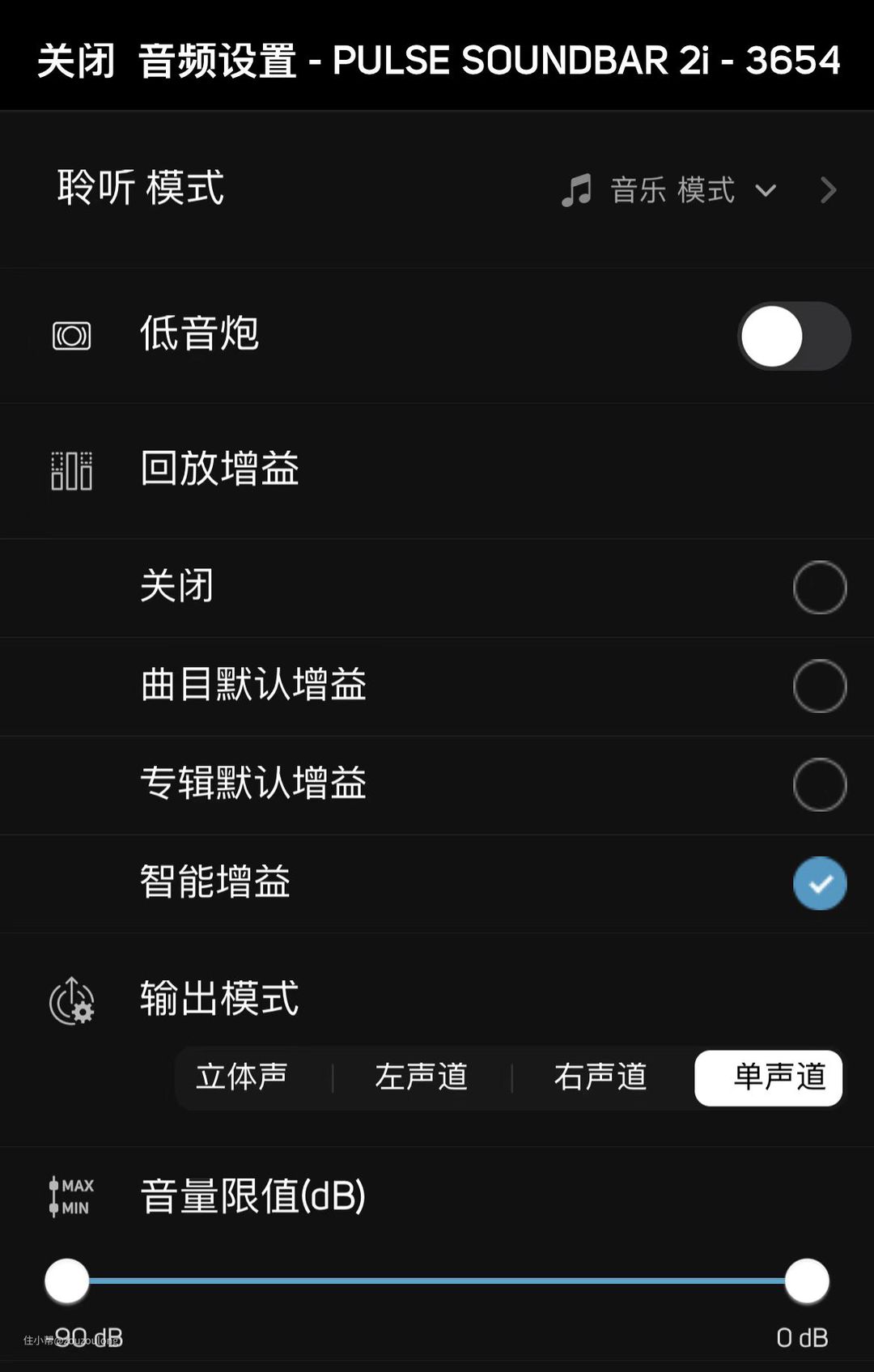Switch output mode to 左声道
The height and width of the screenshot is (1372, 874).
click(422, 1077)
